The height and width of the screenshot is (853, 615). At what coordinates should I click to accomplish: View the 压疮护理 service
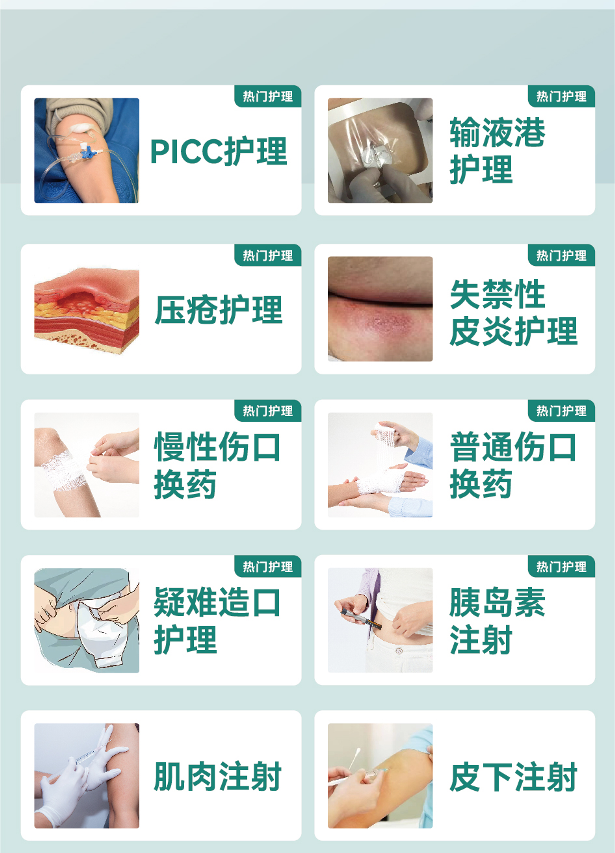pos(161,309)
